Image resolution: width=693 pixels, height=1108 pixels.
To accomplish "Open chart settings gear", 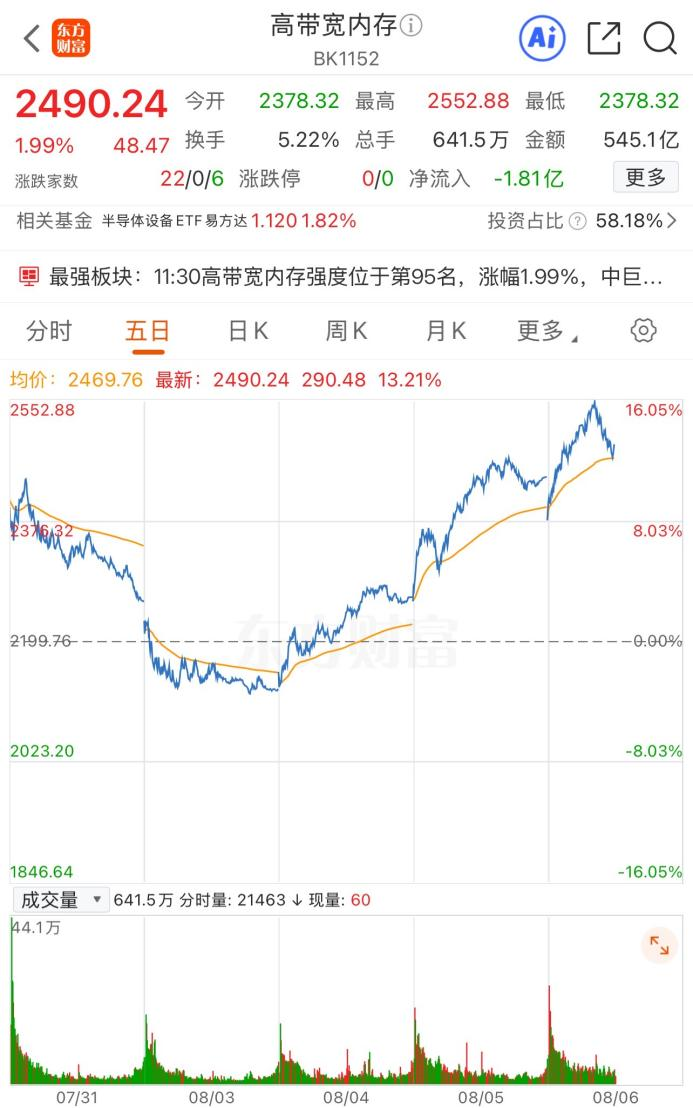I will coord(643,330).
